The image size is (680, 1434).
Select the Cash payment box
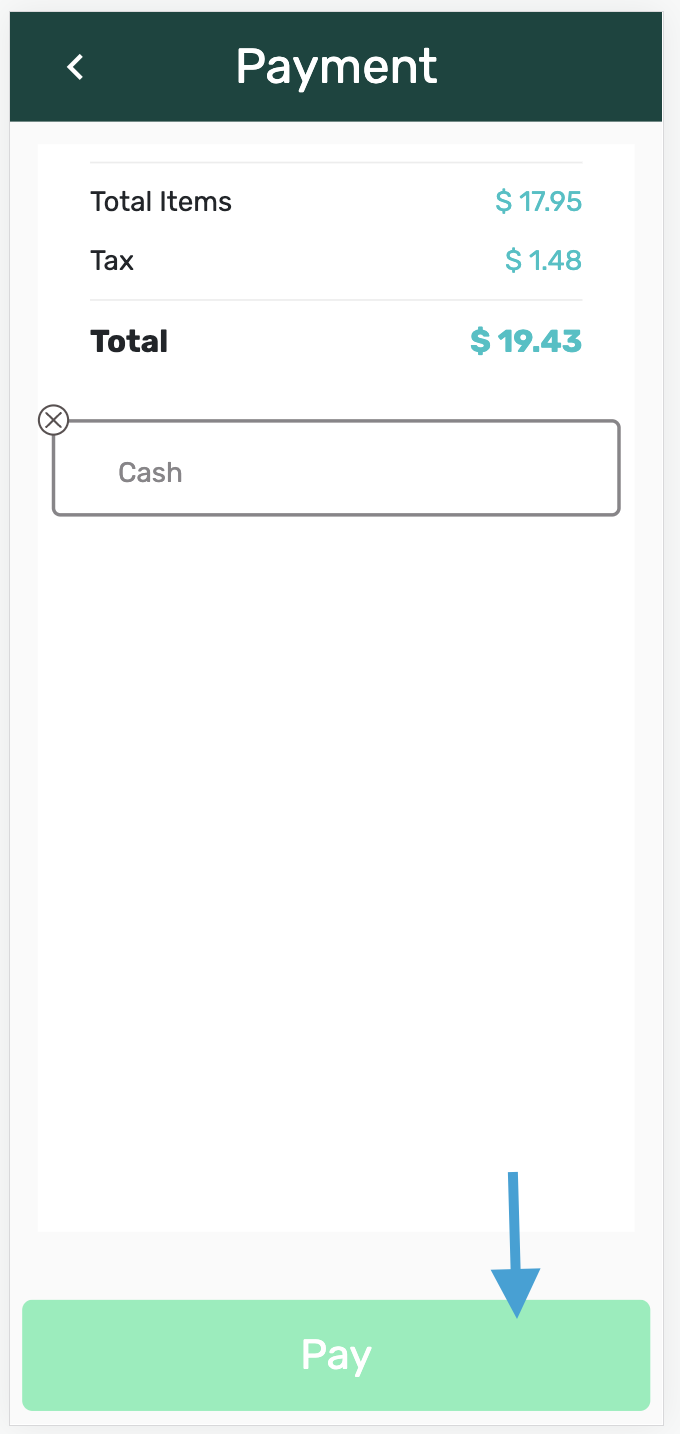[336, 470]
